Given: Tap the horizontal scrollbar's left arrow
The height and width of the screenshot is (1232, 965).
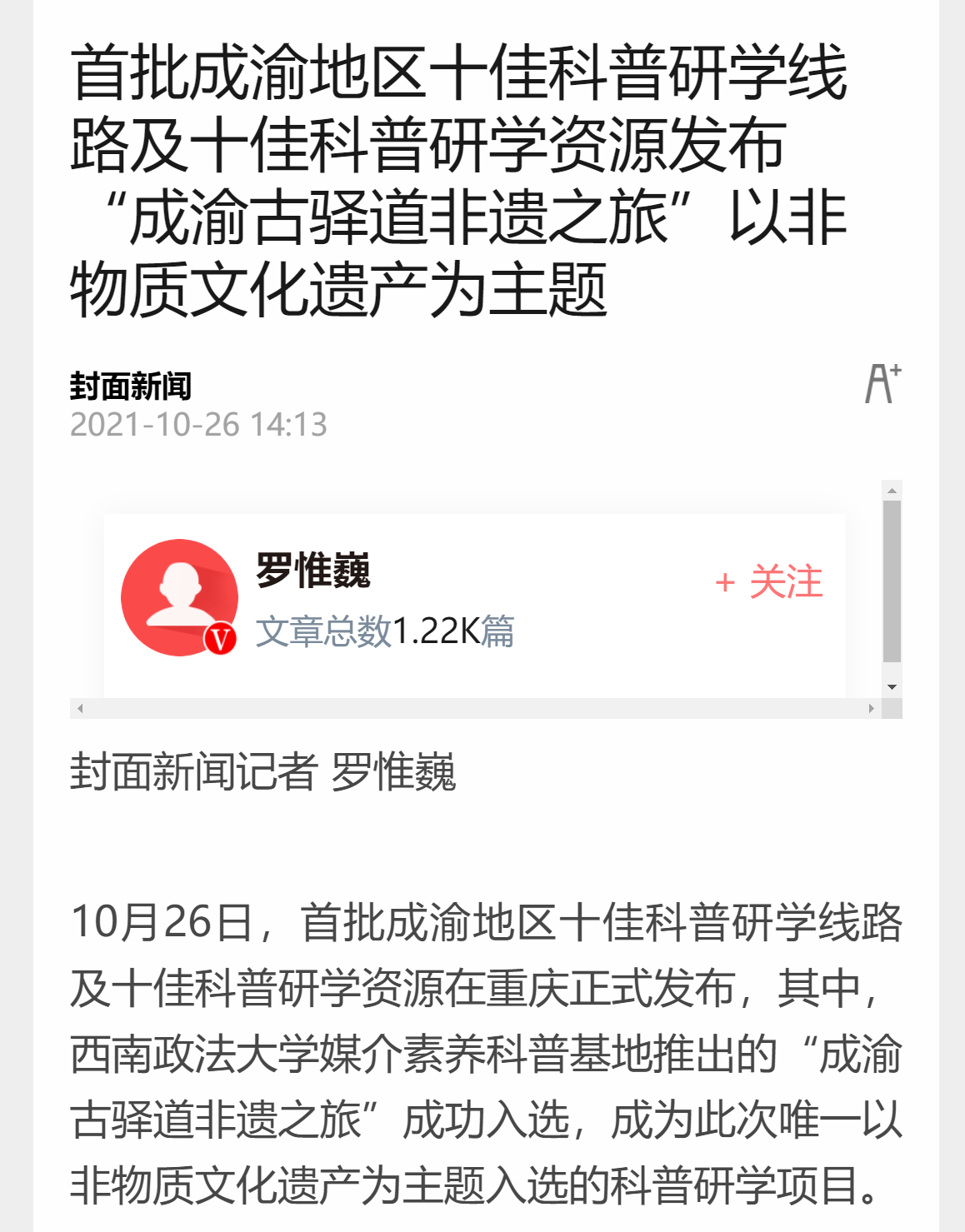Looking at the screenshot, I should click(80, 709).
